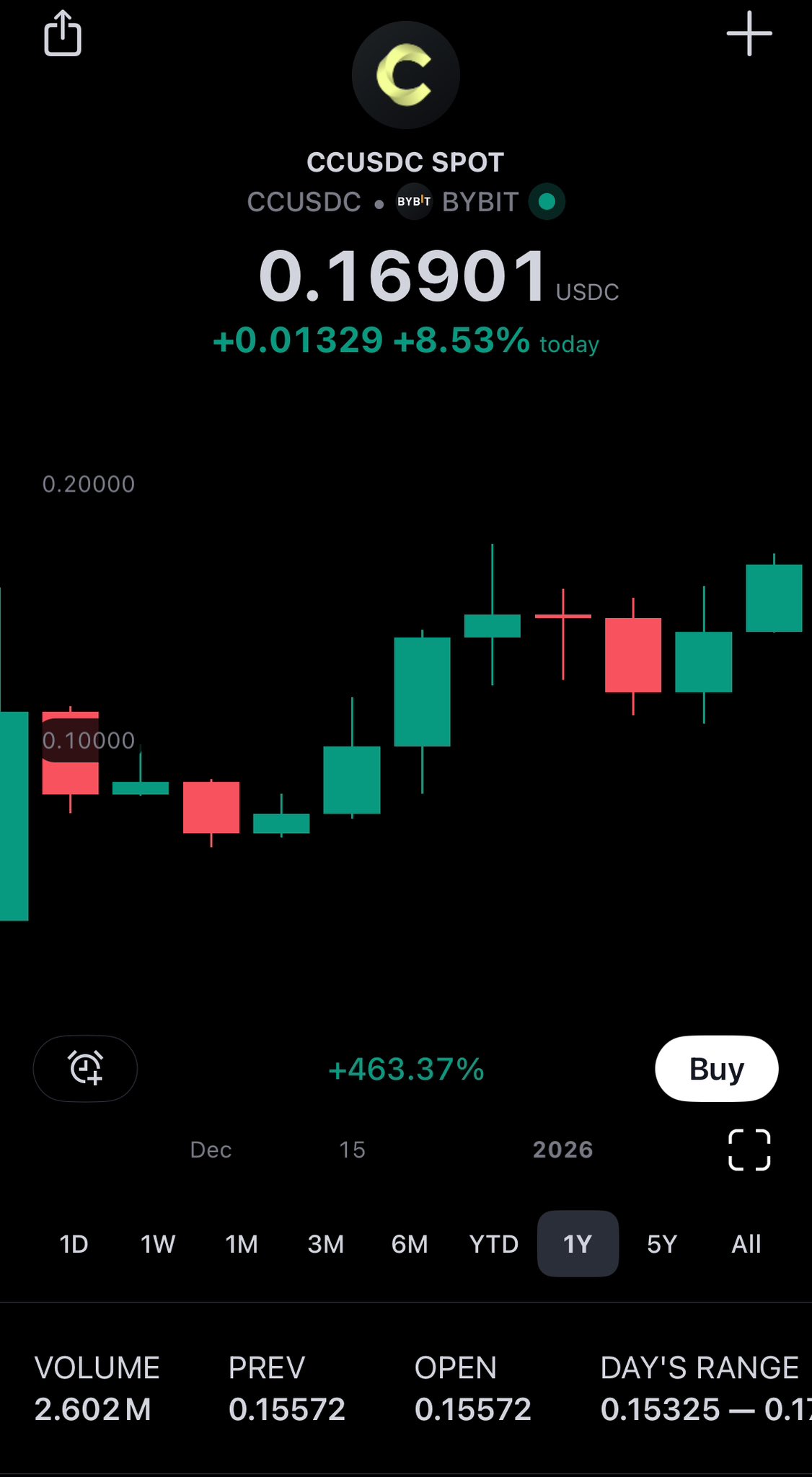Image resolution: width=812 pixels, height=1477 pixels.
Task: Switch to the 1D range
Action: 74,1244
